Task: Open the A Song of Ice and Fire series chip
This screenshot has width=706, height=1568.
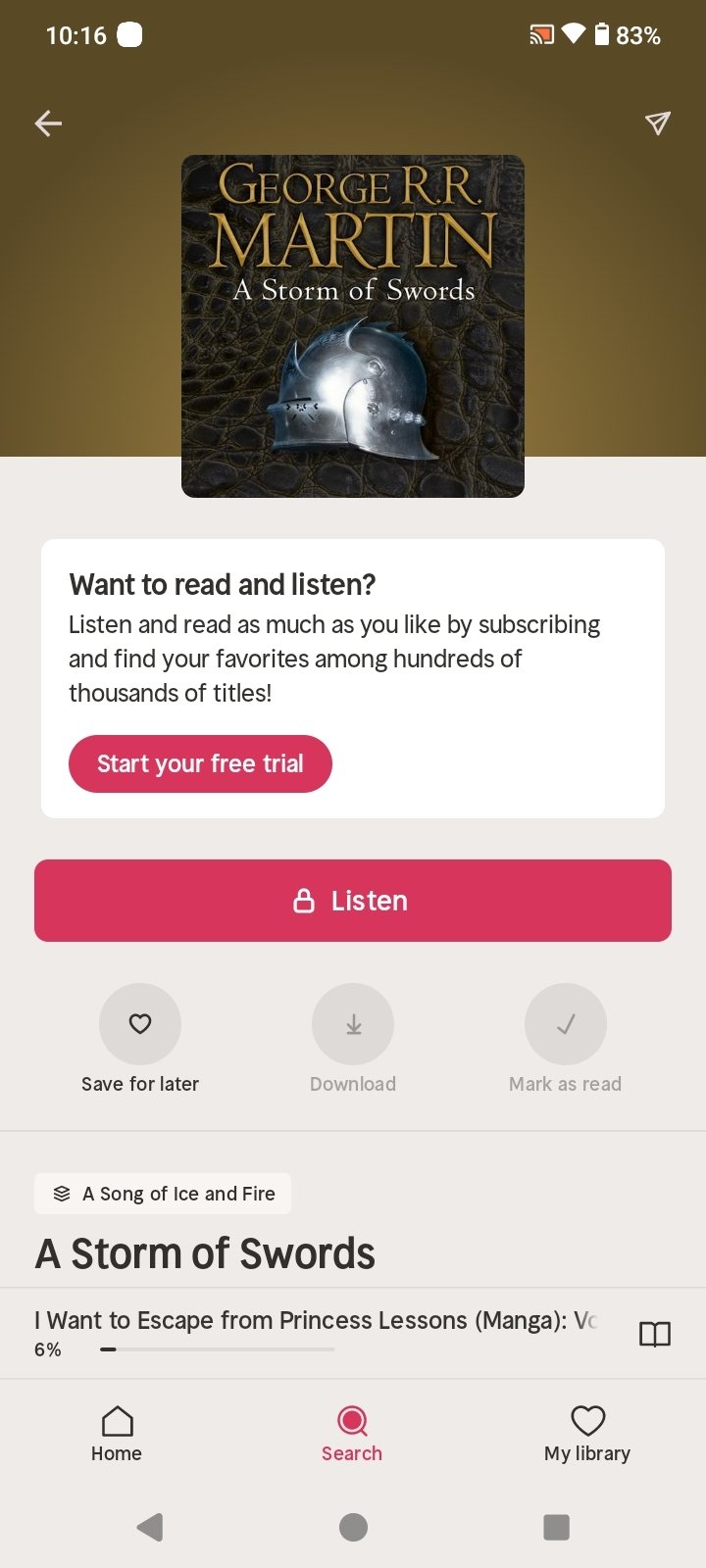Action: point(163,1194)
